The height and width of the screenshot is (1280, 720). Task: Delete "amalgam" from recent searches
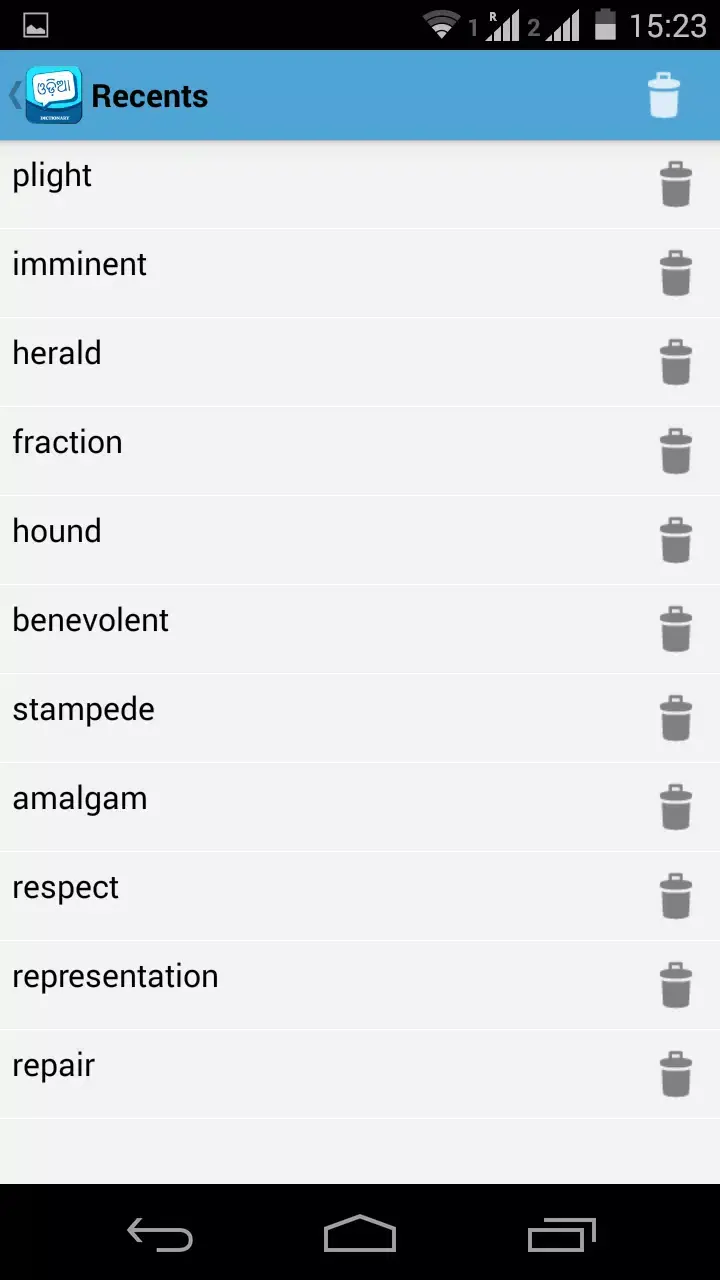click(x=677, y=807)
